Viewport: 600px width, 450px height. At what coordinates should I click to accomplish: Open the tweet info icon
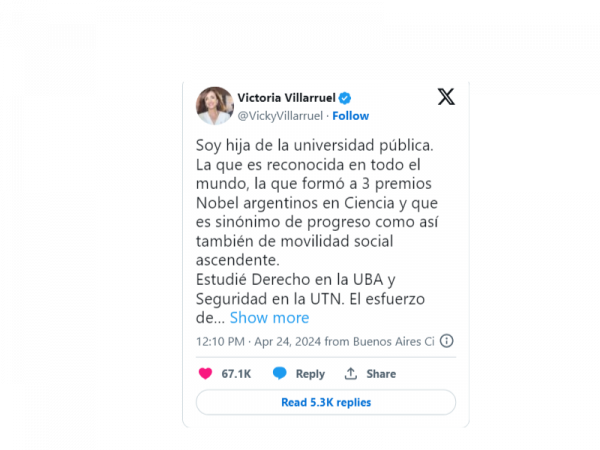(x=447, y=341)
